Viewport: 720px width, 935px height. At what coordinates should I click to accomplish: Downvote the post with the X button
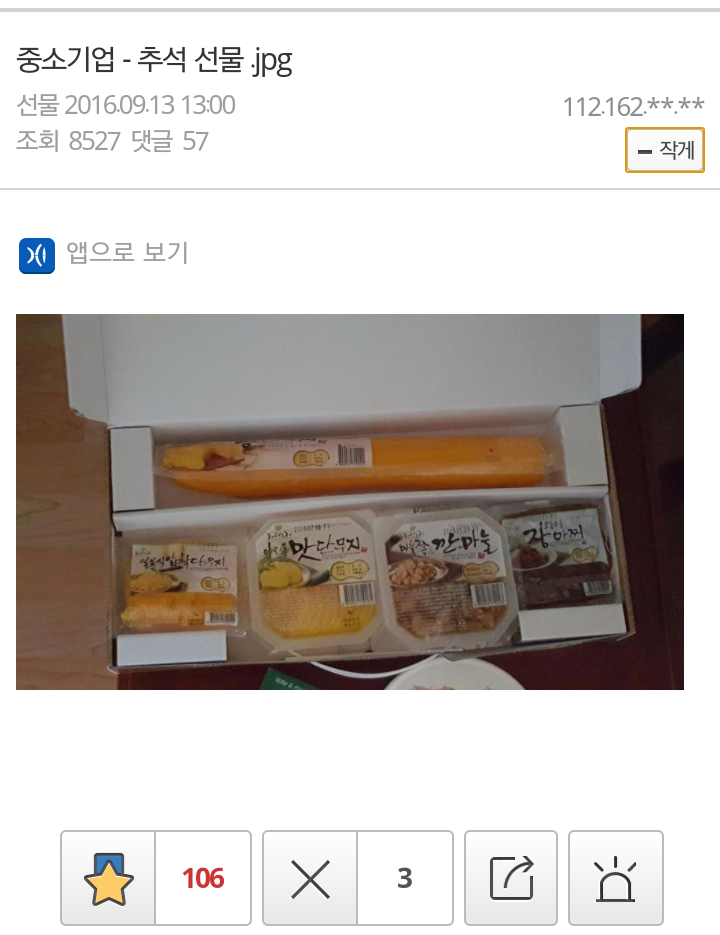(x=310, y=878)
